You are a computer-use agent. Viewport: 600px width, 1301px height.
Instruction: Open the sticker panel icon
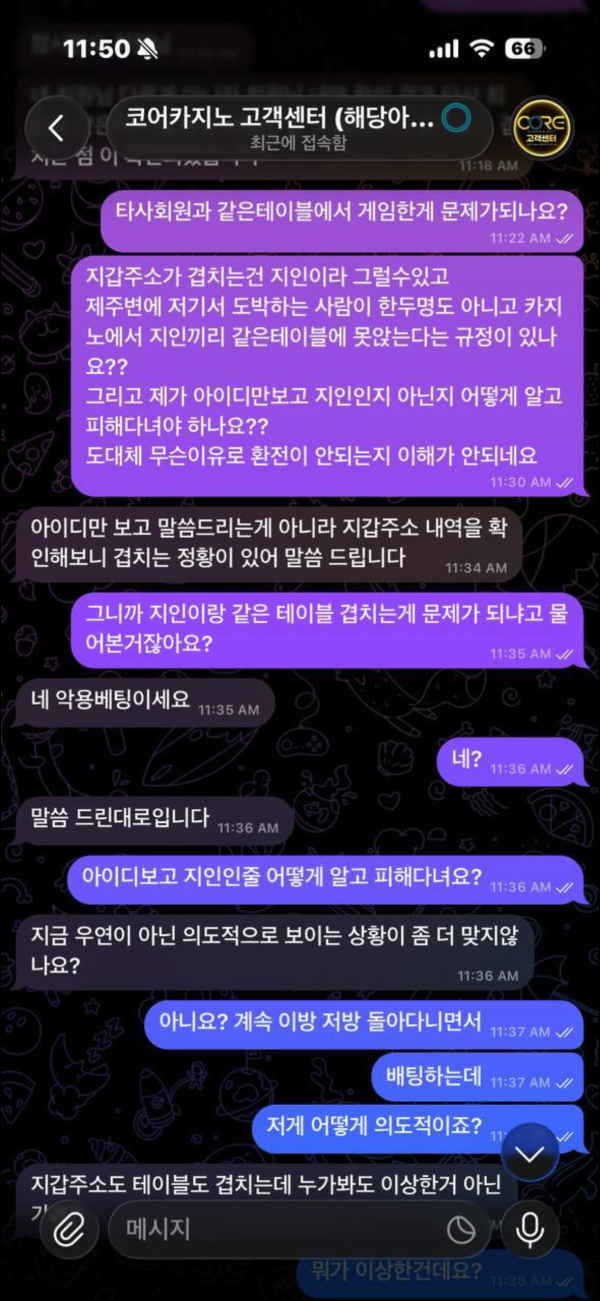[x=461, y=1230]
